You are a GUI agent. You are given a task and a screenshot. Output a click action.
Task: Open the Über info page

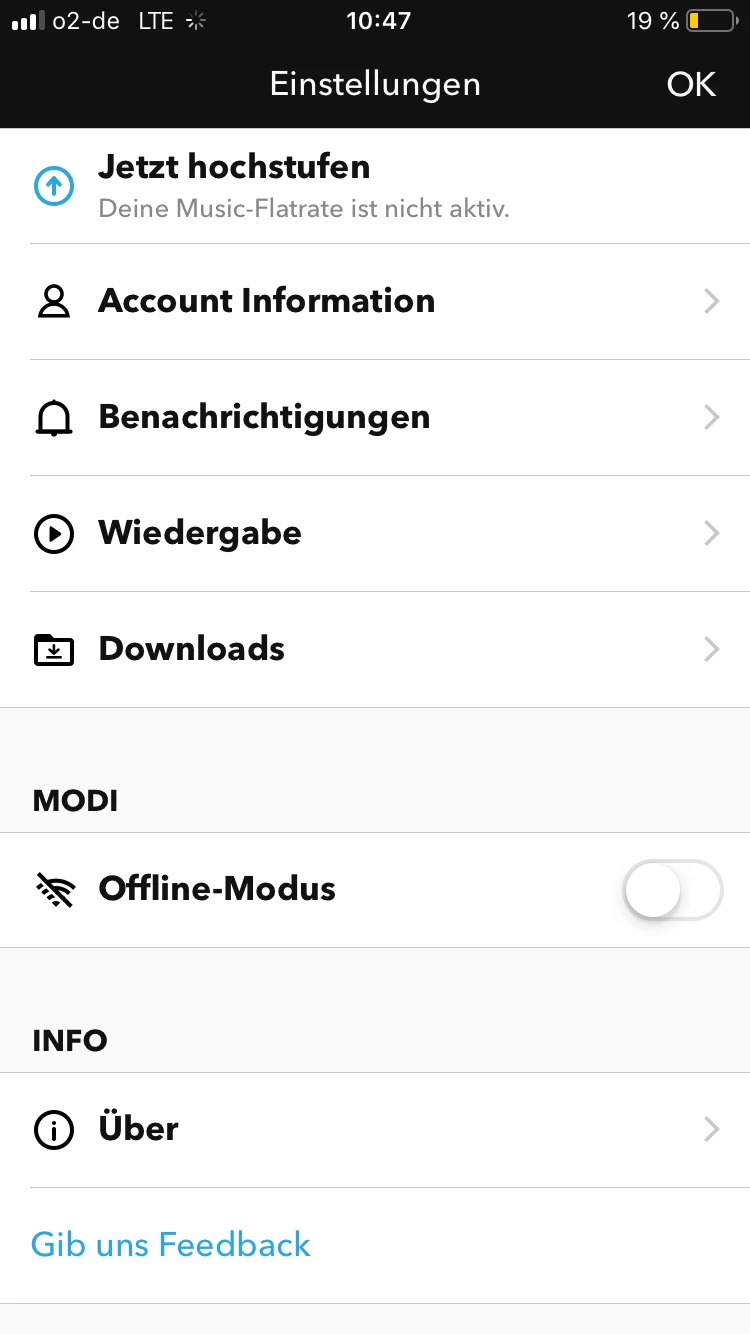pos(138,1129)
